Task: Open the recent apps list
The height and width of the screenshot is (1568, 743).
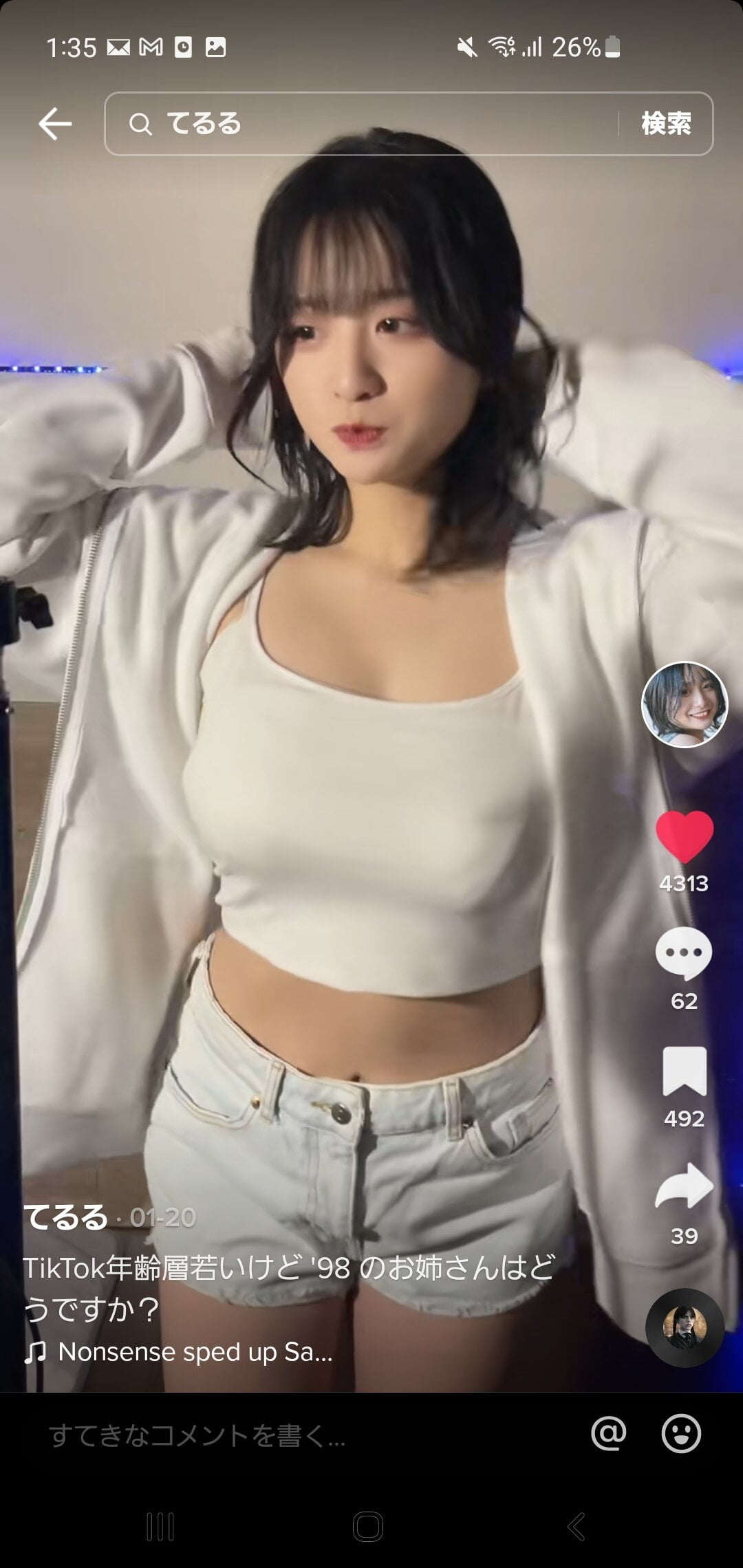Action: 160,1527
